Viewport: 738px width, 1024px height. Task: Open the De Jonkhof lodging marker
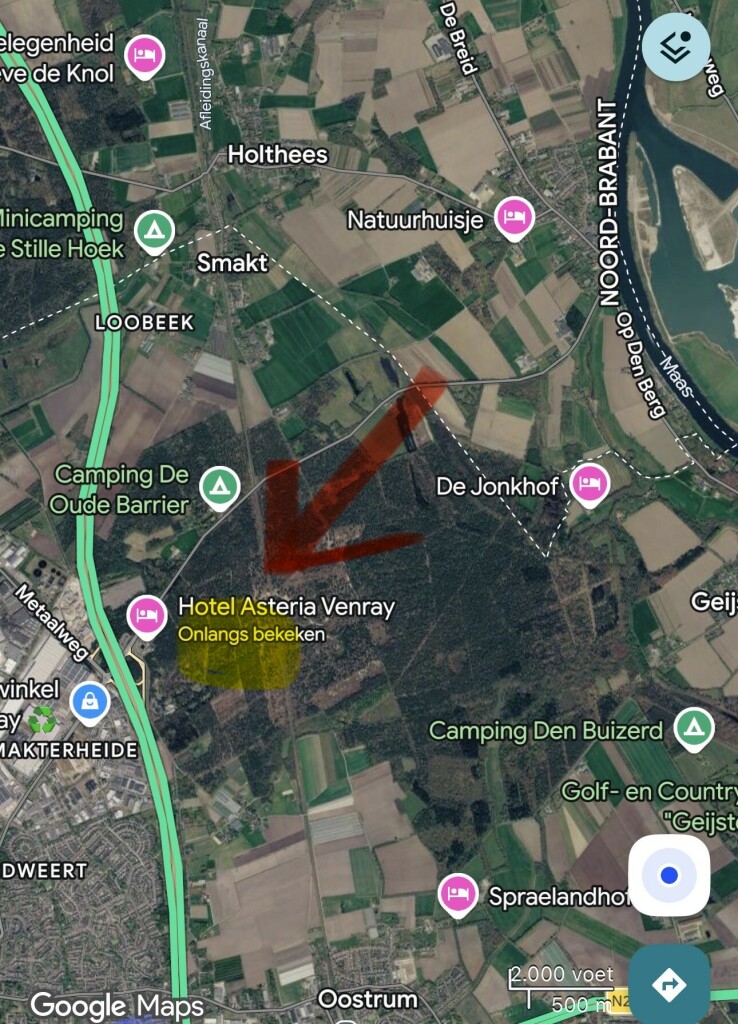pyautogui.click(x=589, y=485)
